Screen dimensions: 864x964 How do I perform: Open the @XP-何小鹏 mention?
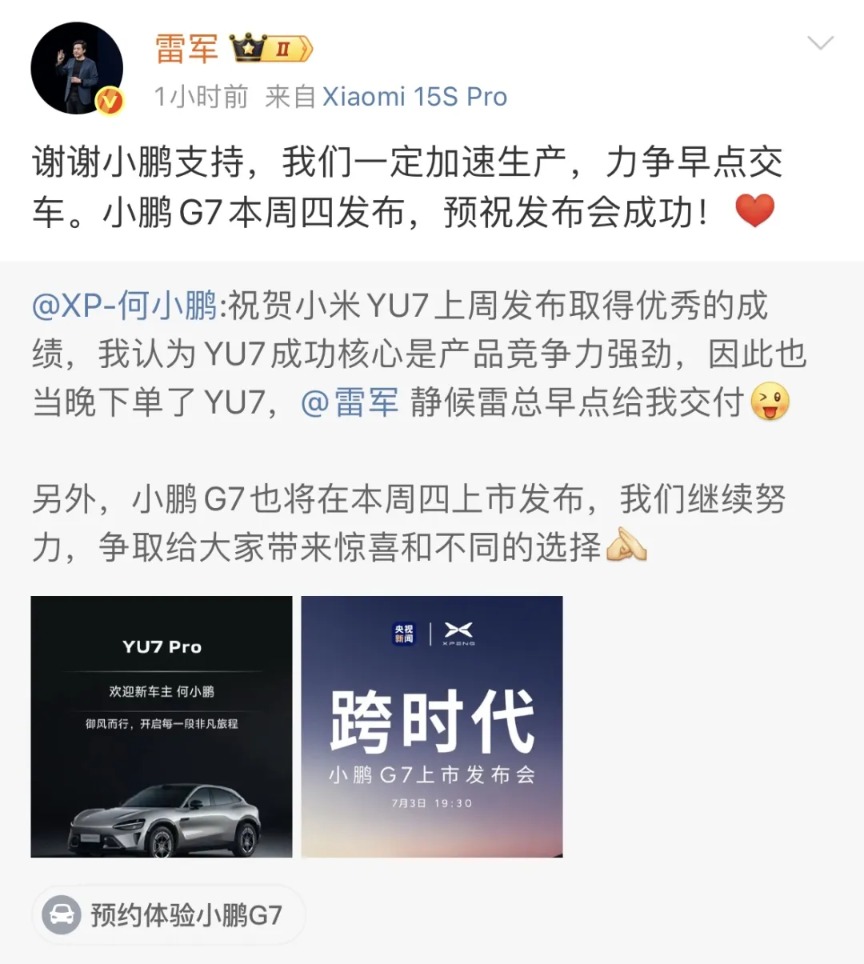pyautogui.click(x=124, y=305)
